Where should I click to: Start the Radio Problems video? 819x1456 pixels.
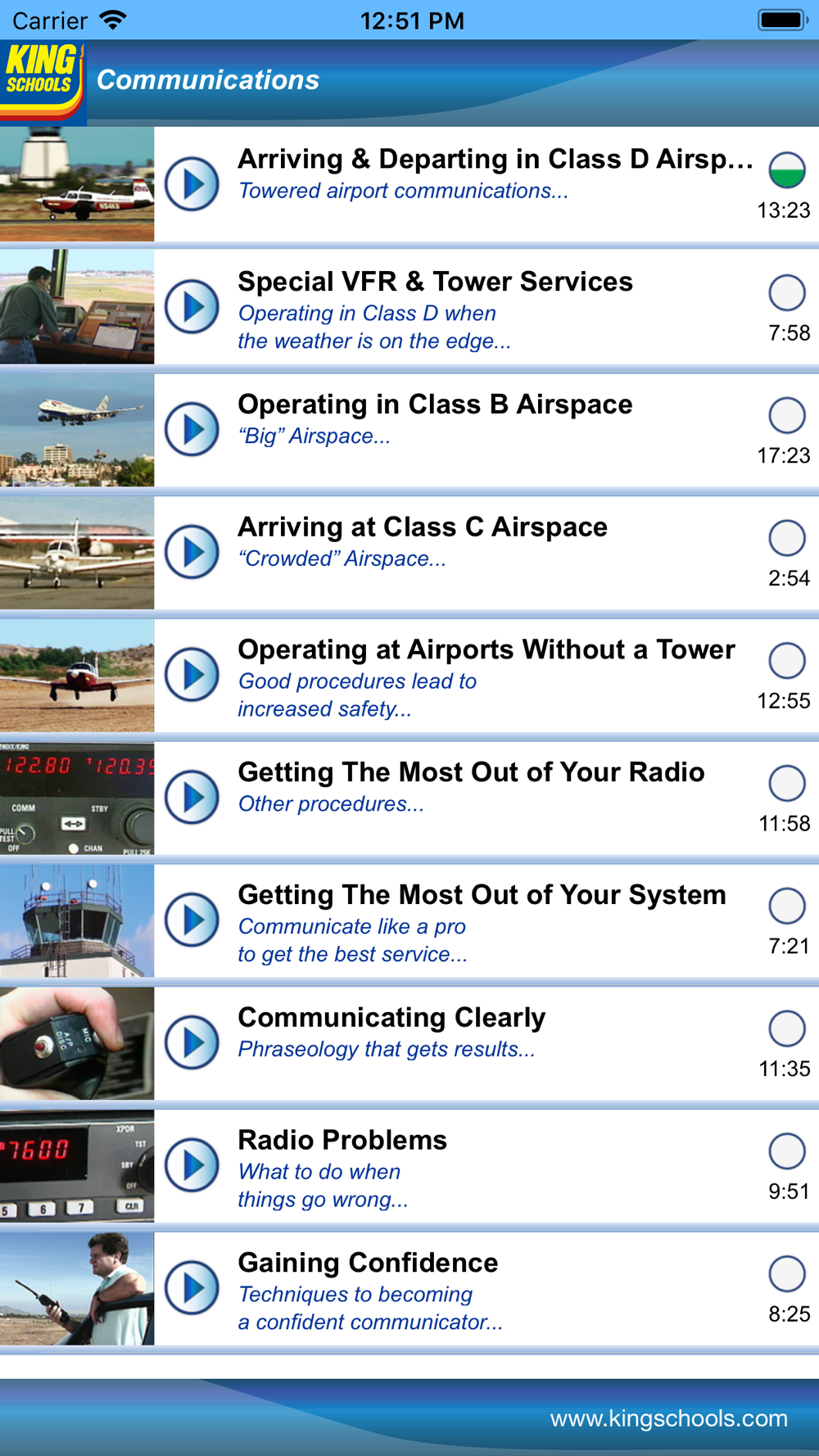(x=192, y=1164)
